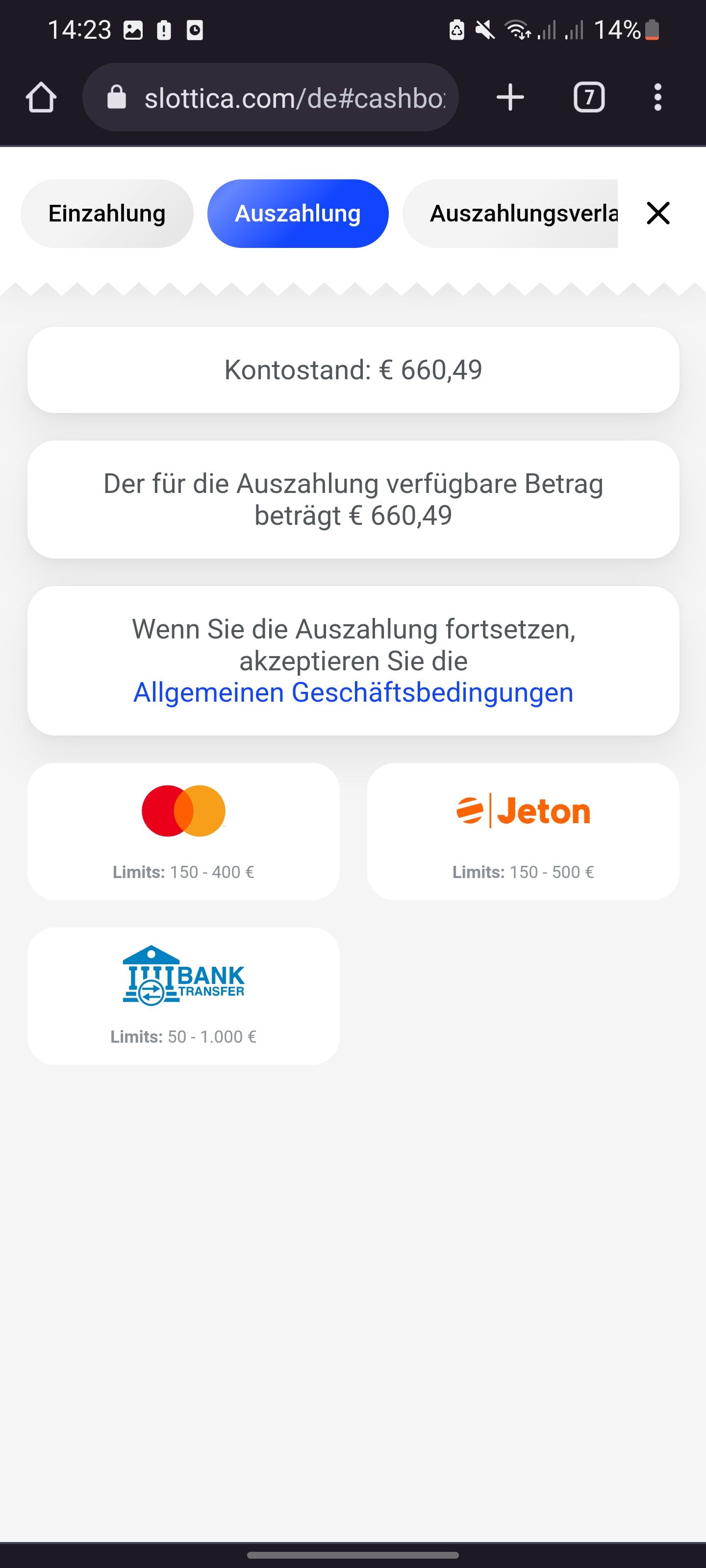Go to the browser home page
Viewport: 706px width, 1568px height.
[x=41, y=98]
